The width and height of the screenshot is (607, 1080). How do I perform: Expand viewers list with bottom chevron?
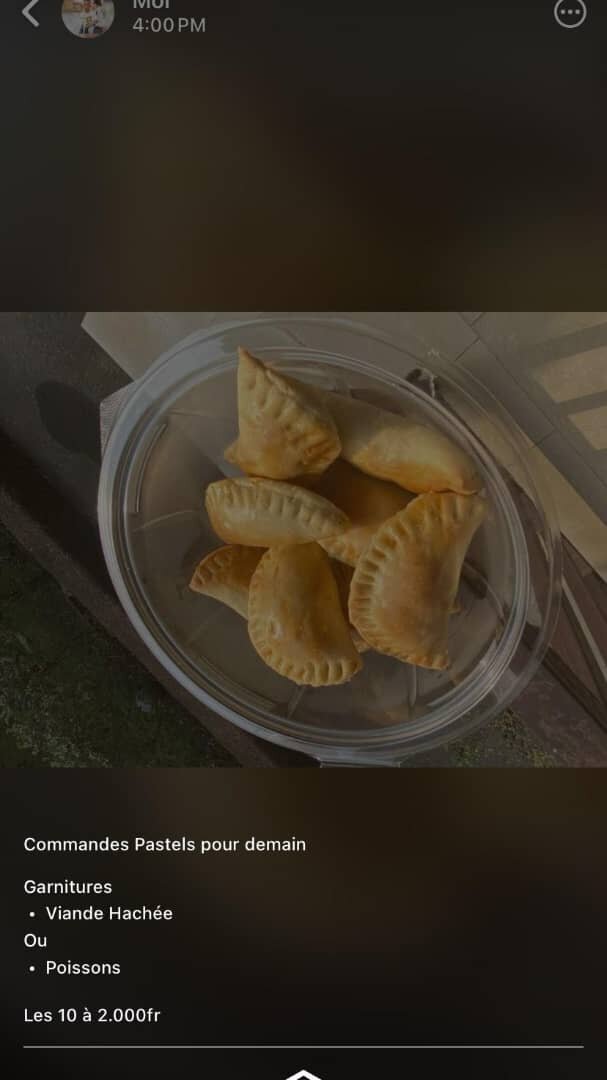[x=302, y=1074]
